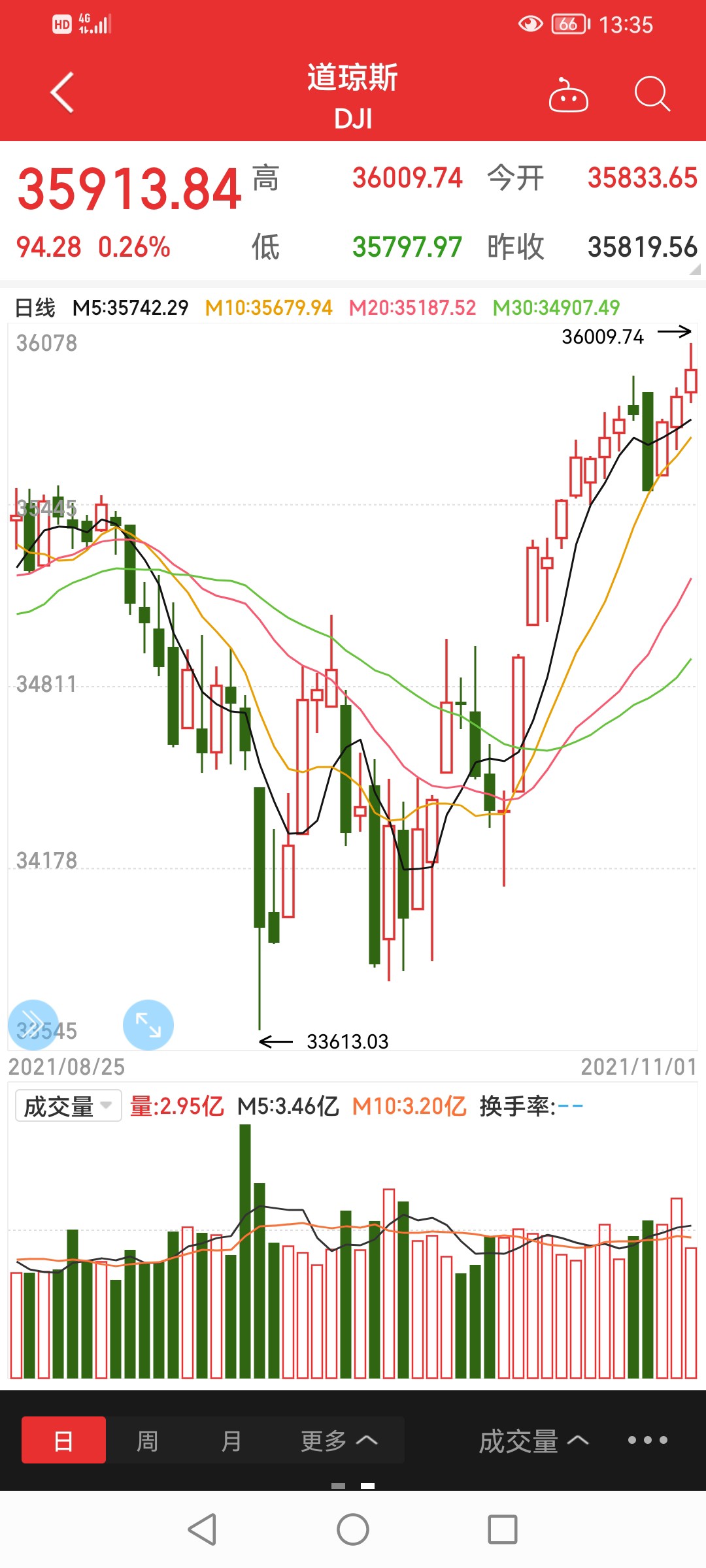
Task: Open the 成交量 indicator dropdown
Action: [69, 1106]
